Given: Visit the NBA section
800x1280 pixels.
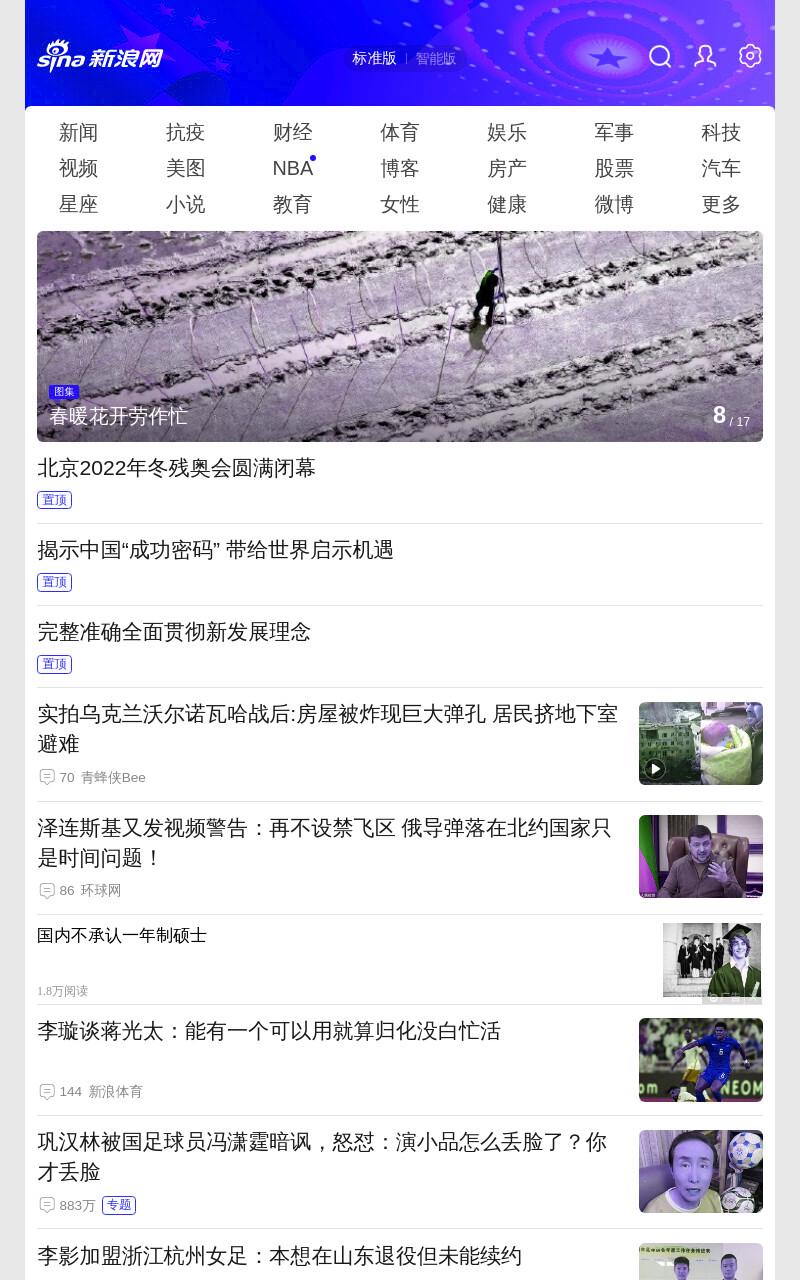Looking at the screenshot, I should coord(293,169).
